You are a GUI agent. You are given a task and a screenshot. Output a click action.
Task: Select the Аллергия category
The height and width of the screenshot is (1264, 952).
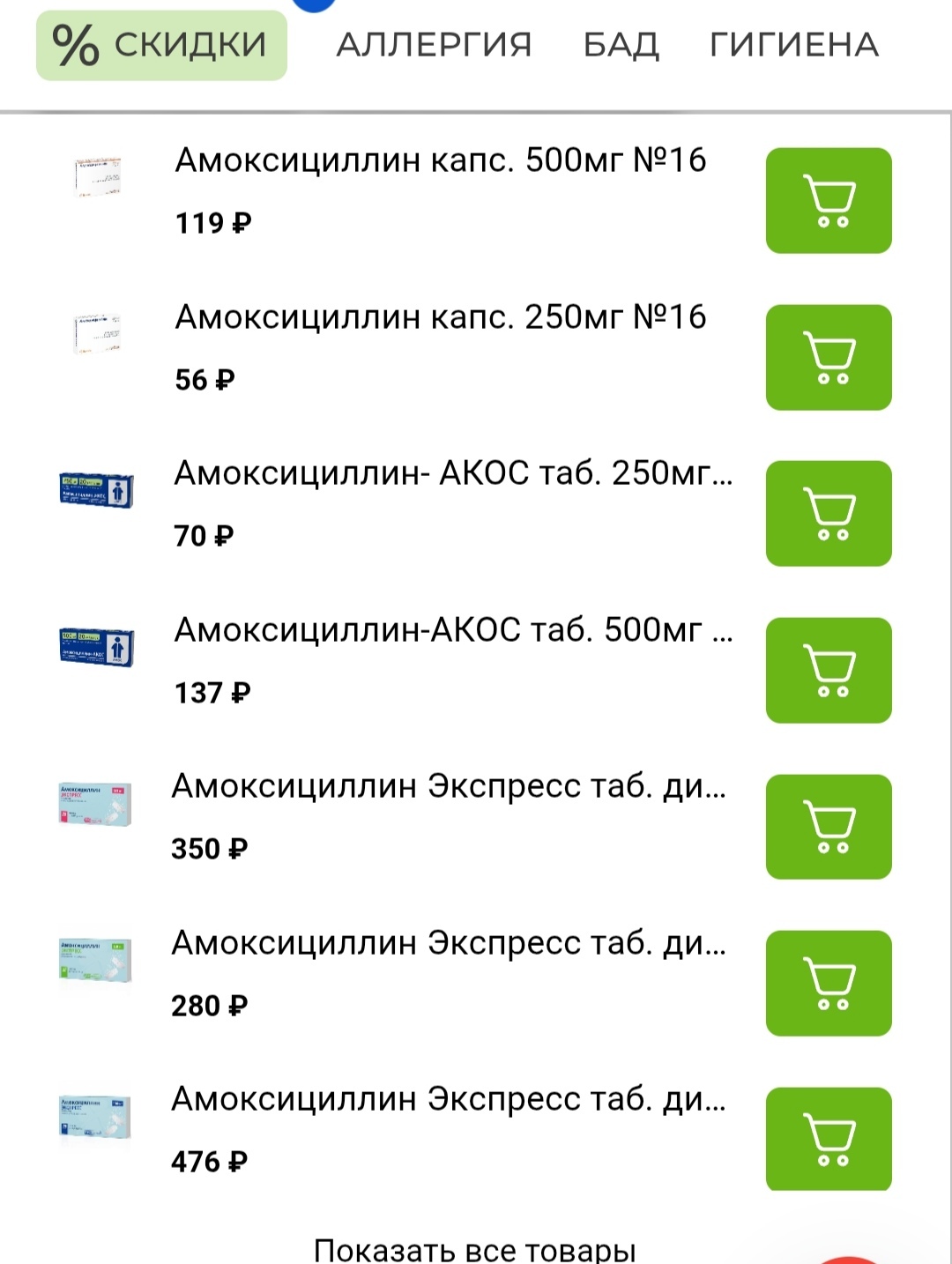(434, 45)
